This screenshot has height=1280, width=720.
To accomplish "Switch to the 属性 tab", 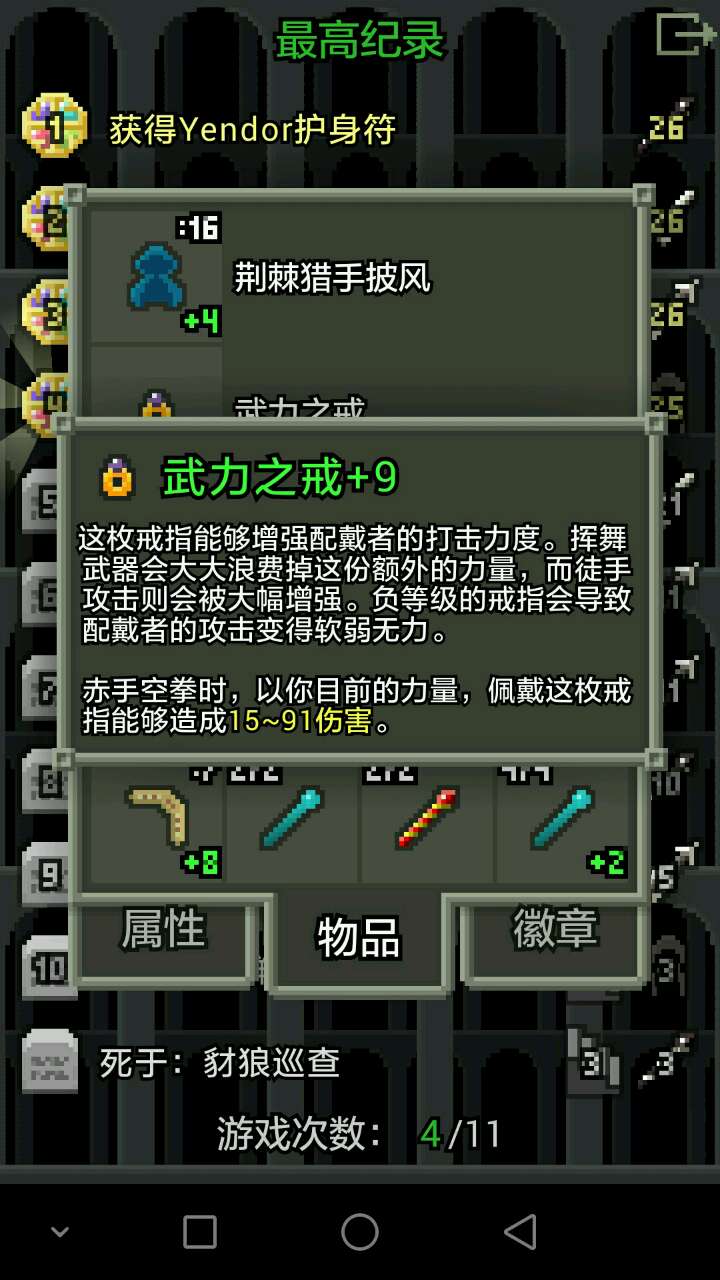I will click(x=163, y=930).
